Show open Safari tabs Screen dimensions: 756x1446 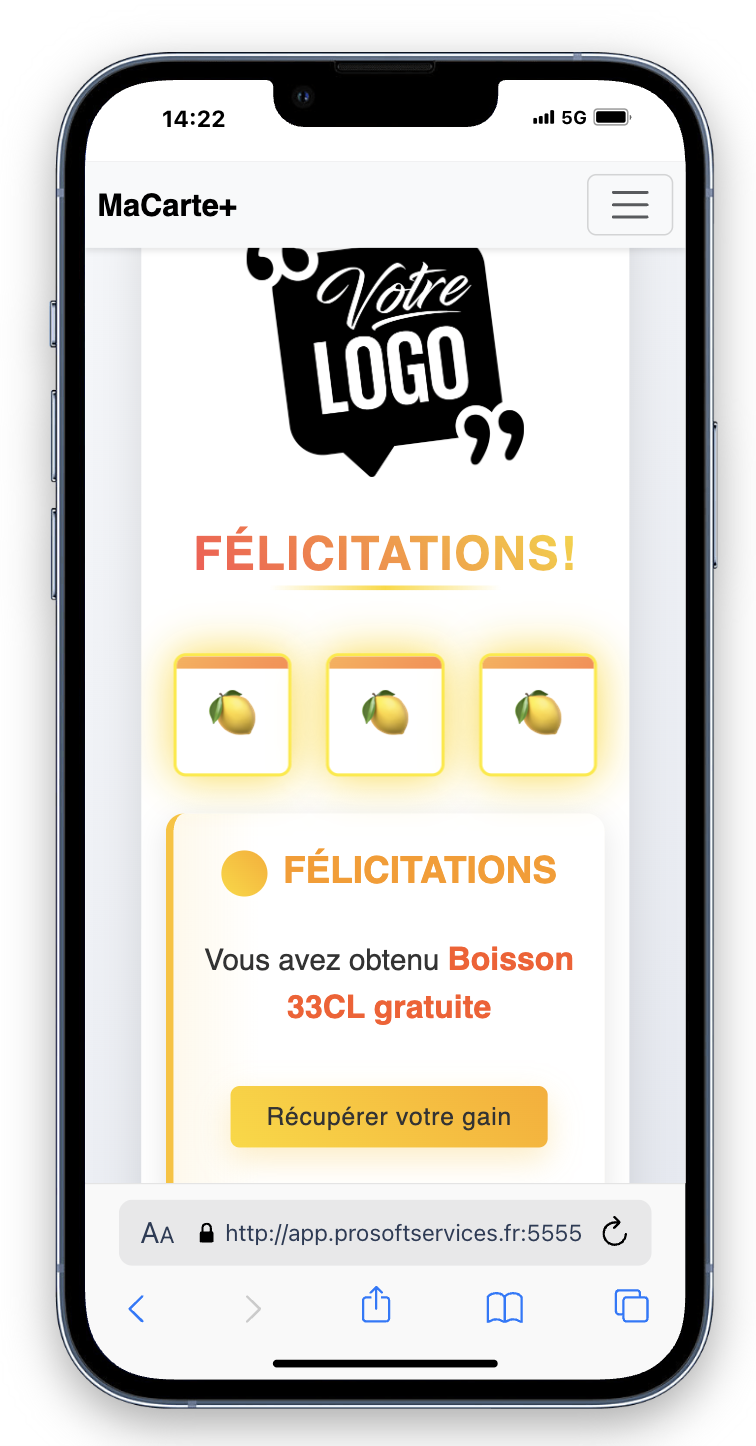631,1306
